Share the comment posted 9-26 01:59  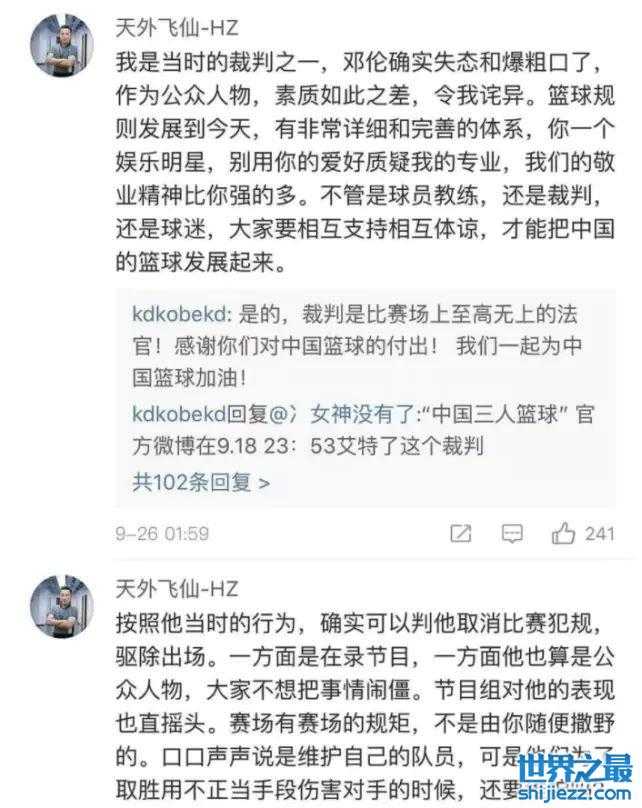460,533
